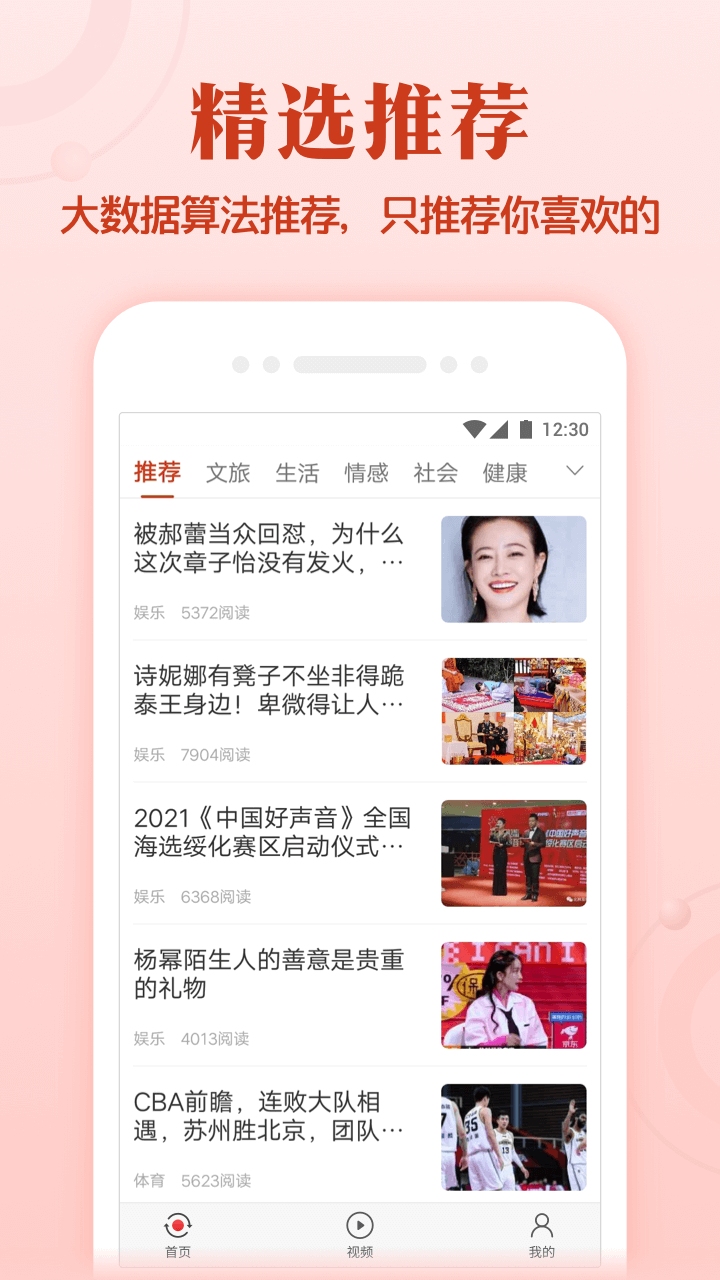Click the battery indicator icon
The height and width of the screenshot is (1280, 720).
[524, 428]
